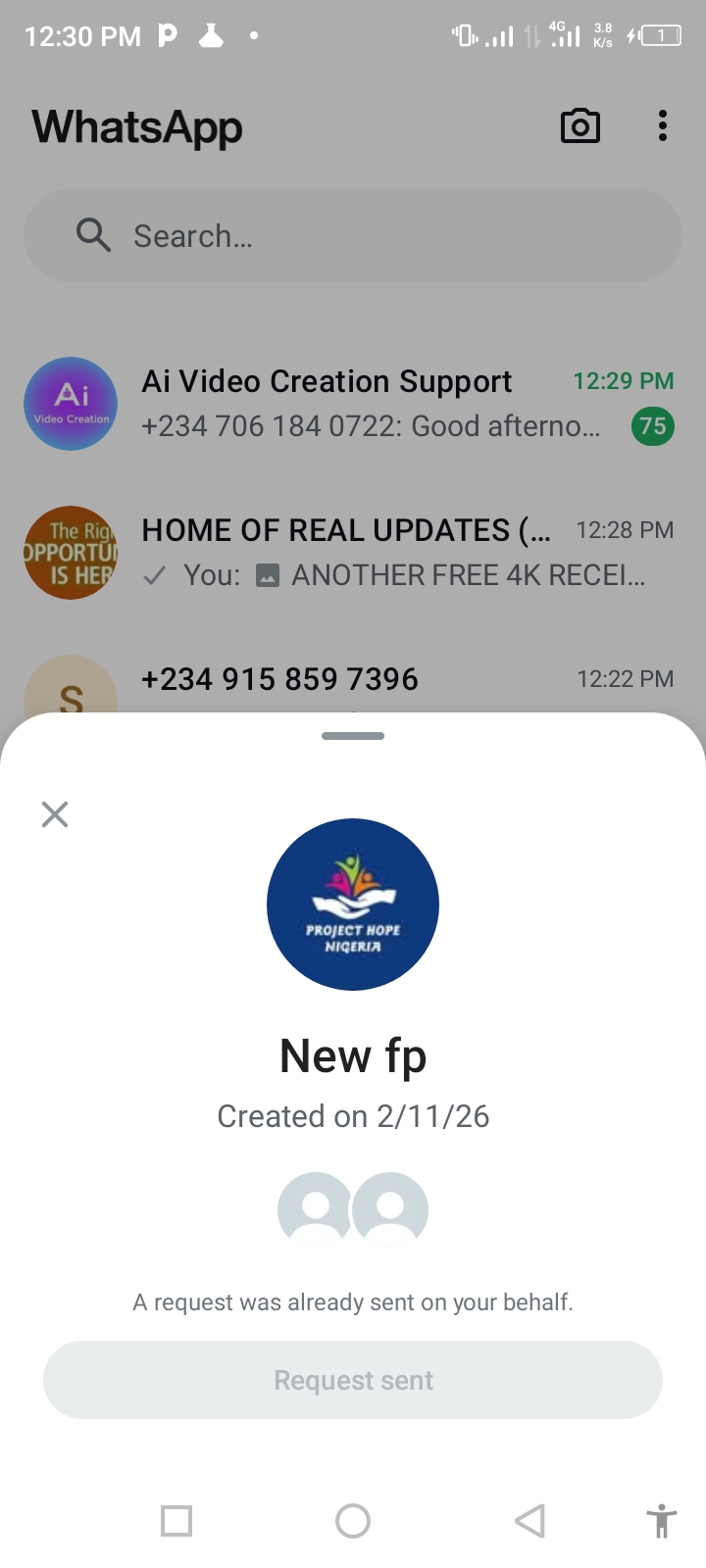706x1568 pixels.
Task: Open the accessibility shortcut button
Action: pyautogui.click(x=662, y=1521)
